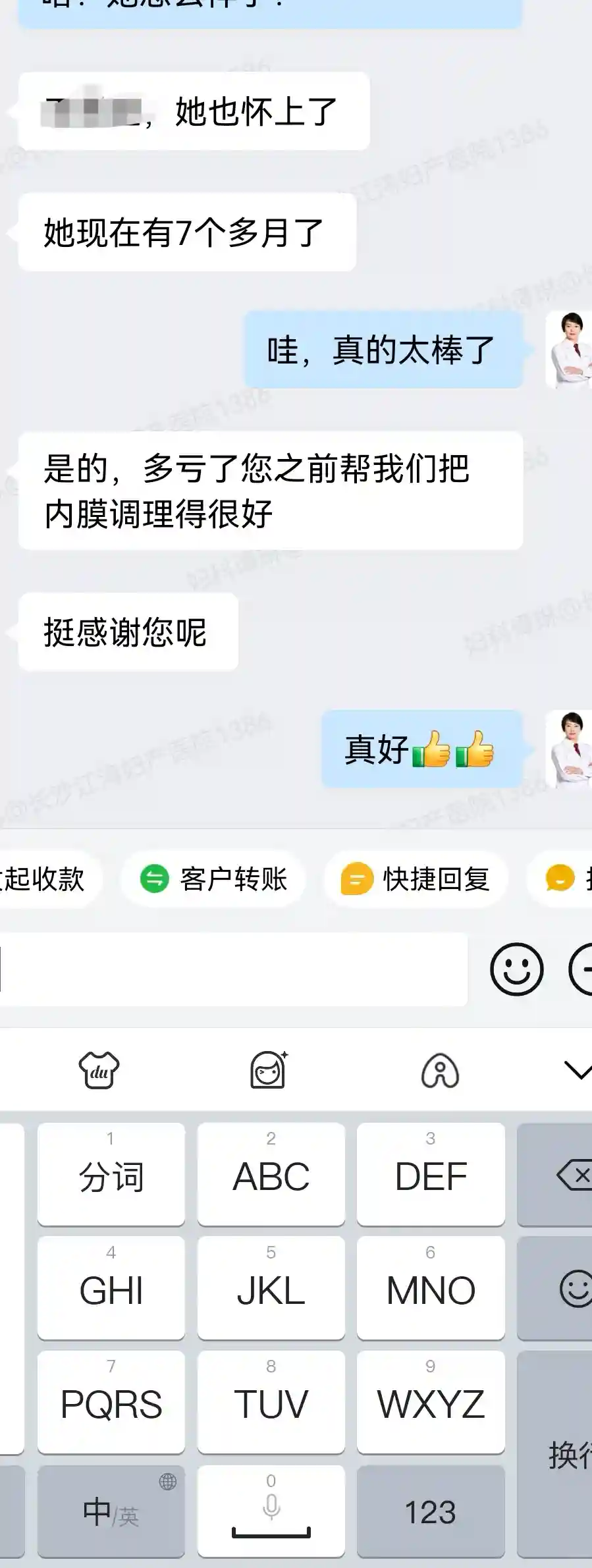Collapse the keyboard with down chevron
This screenshot has height=1568, width=592.
577,1070
